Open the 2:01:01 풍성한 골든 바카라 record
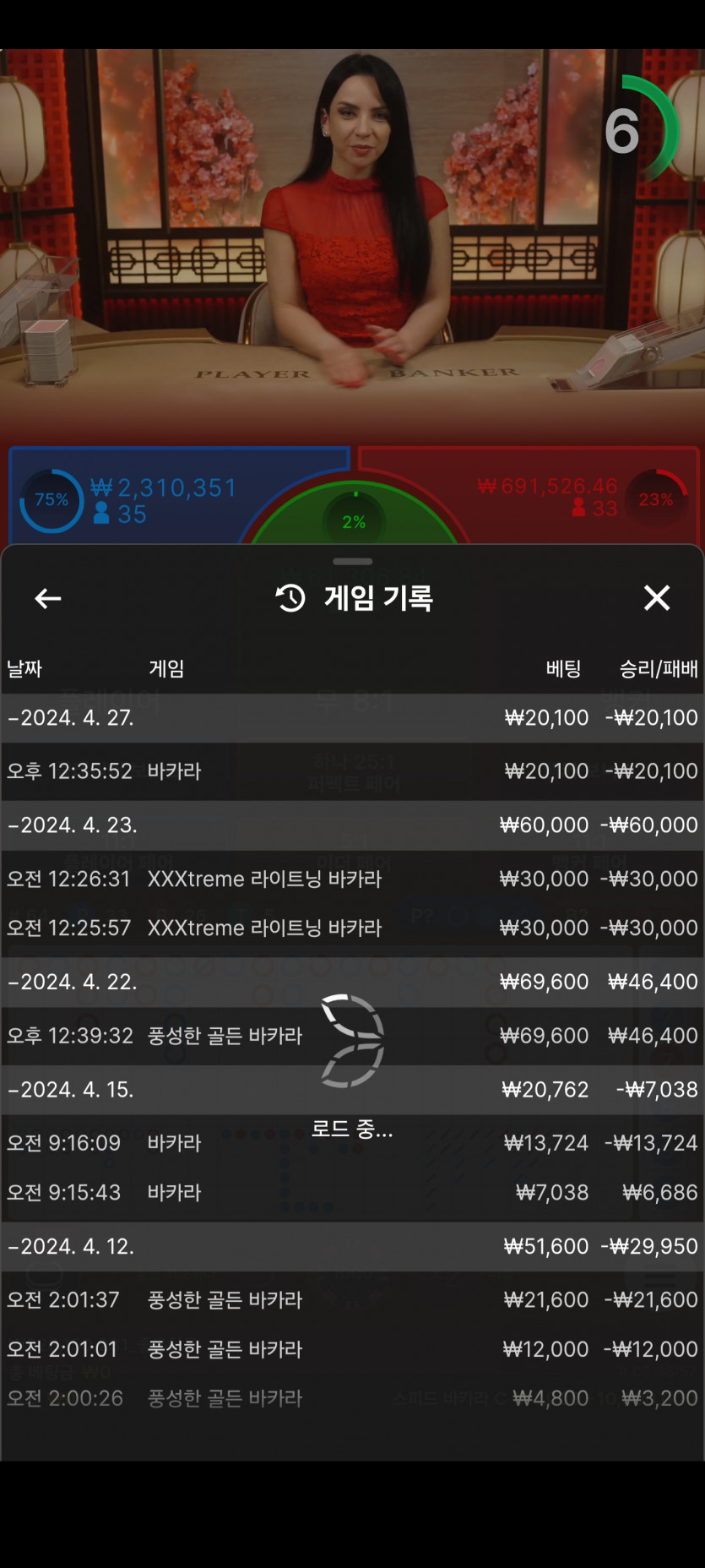705x1568 pixels. [x=351, y=1349]
